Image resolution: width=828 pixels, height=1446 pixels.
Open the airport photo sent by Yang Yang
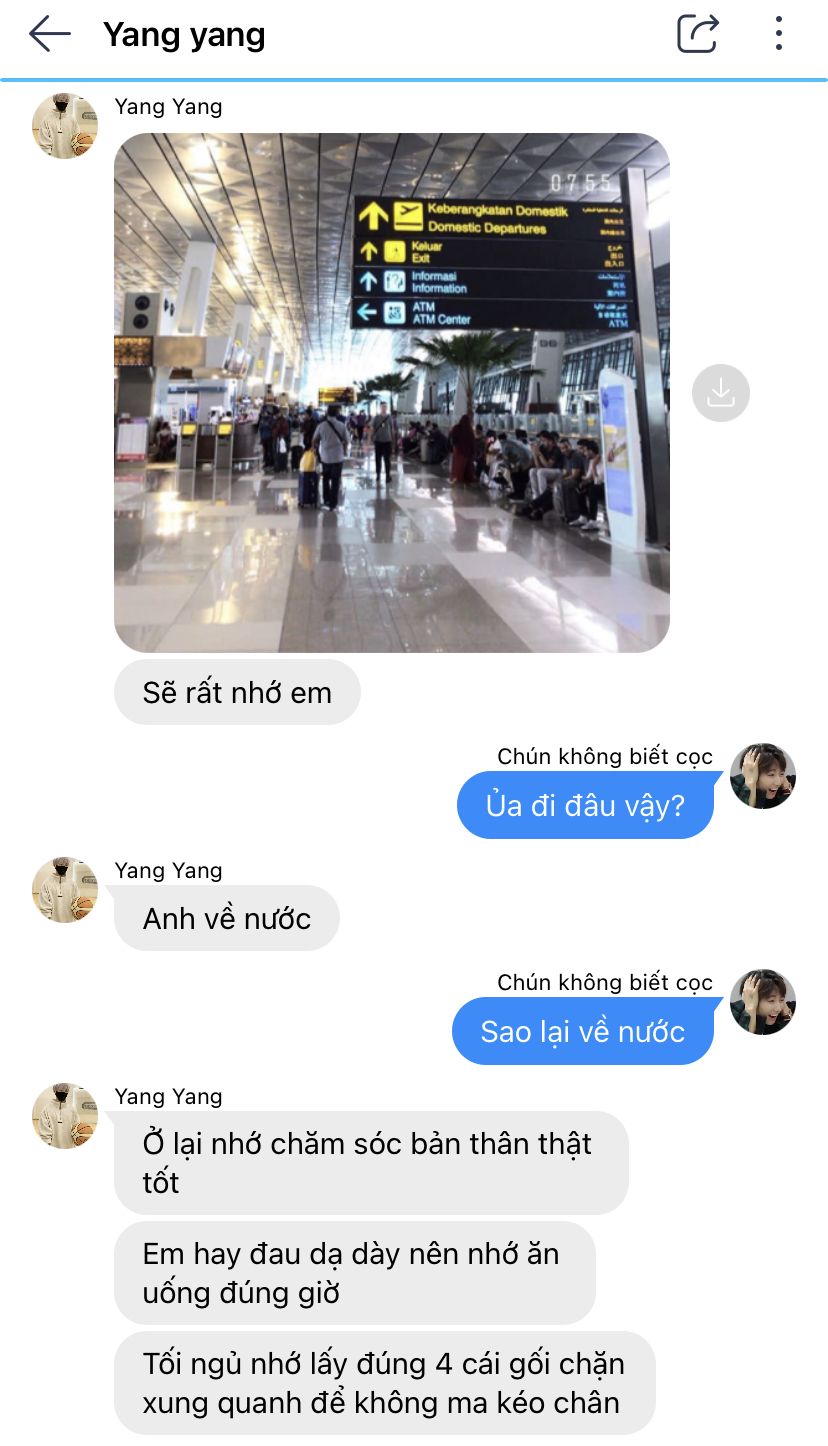click(x=391, y=393)
